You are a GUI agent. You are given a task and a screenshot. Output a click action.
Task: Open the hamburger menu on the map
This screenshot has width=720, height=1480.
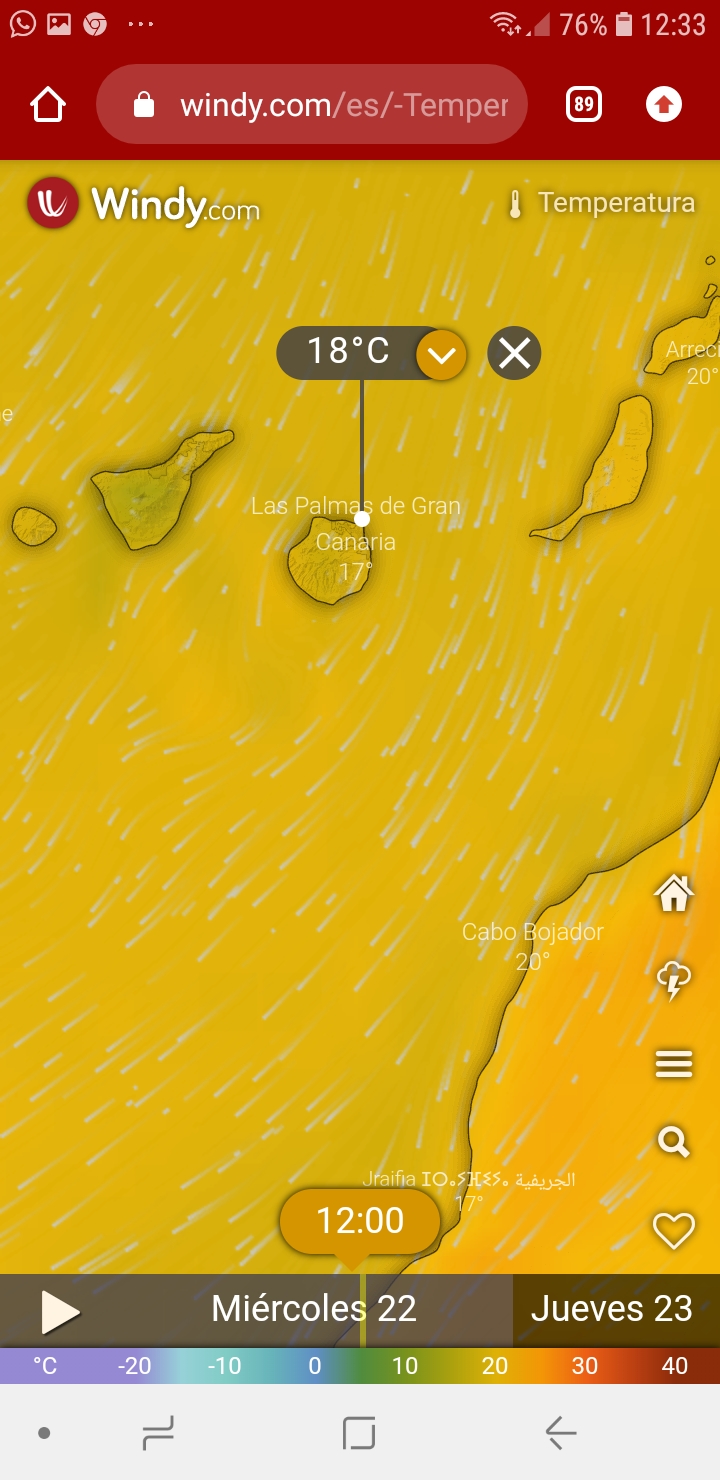click(673, 1064)
